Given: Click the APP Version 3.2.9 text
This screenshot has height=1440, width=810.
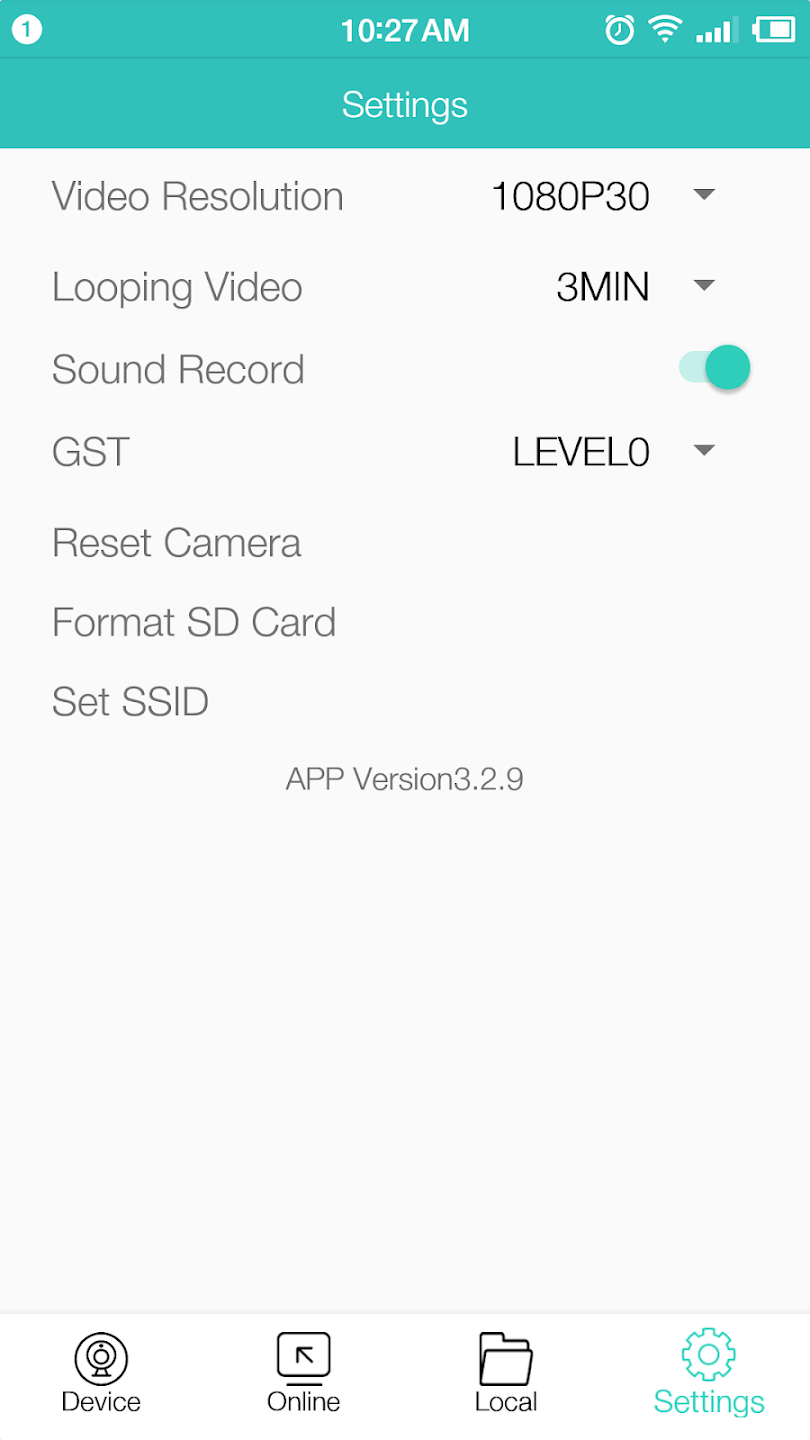Looking at the screenshot, I should [404, 778].
